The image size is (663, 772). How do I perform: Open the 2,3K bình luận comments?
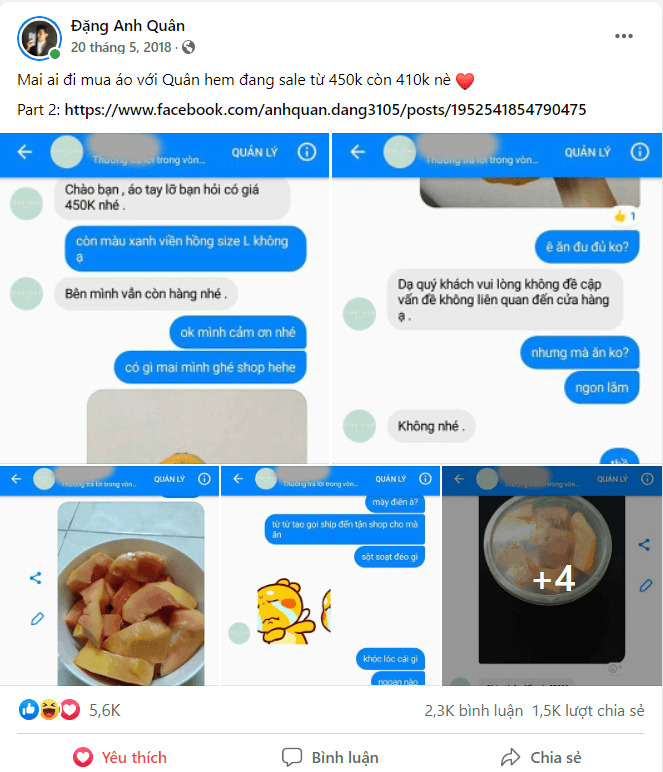coord(473,710)
